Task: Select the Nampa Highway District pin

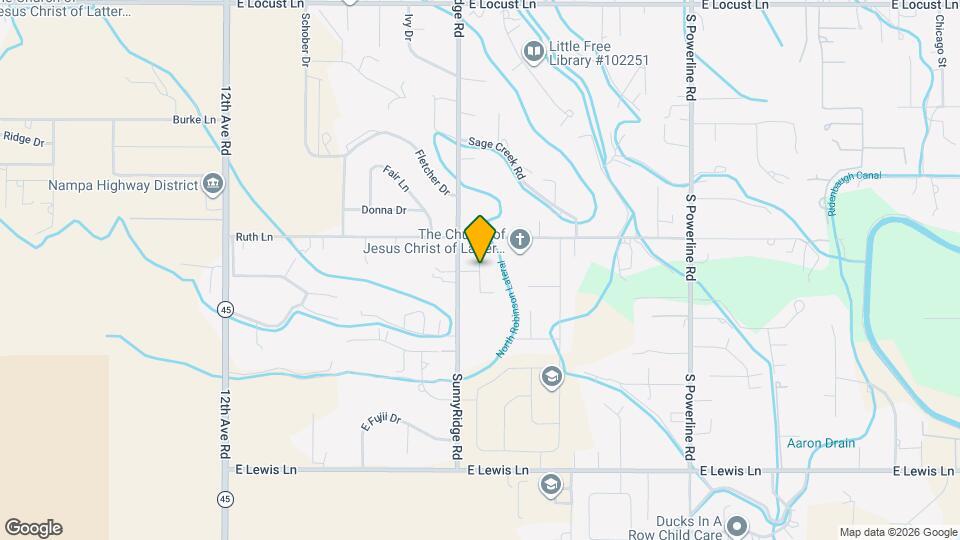Action: click(x=212, y=185)
